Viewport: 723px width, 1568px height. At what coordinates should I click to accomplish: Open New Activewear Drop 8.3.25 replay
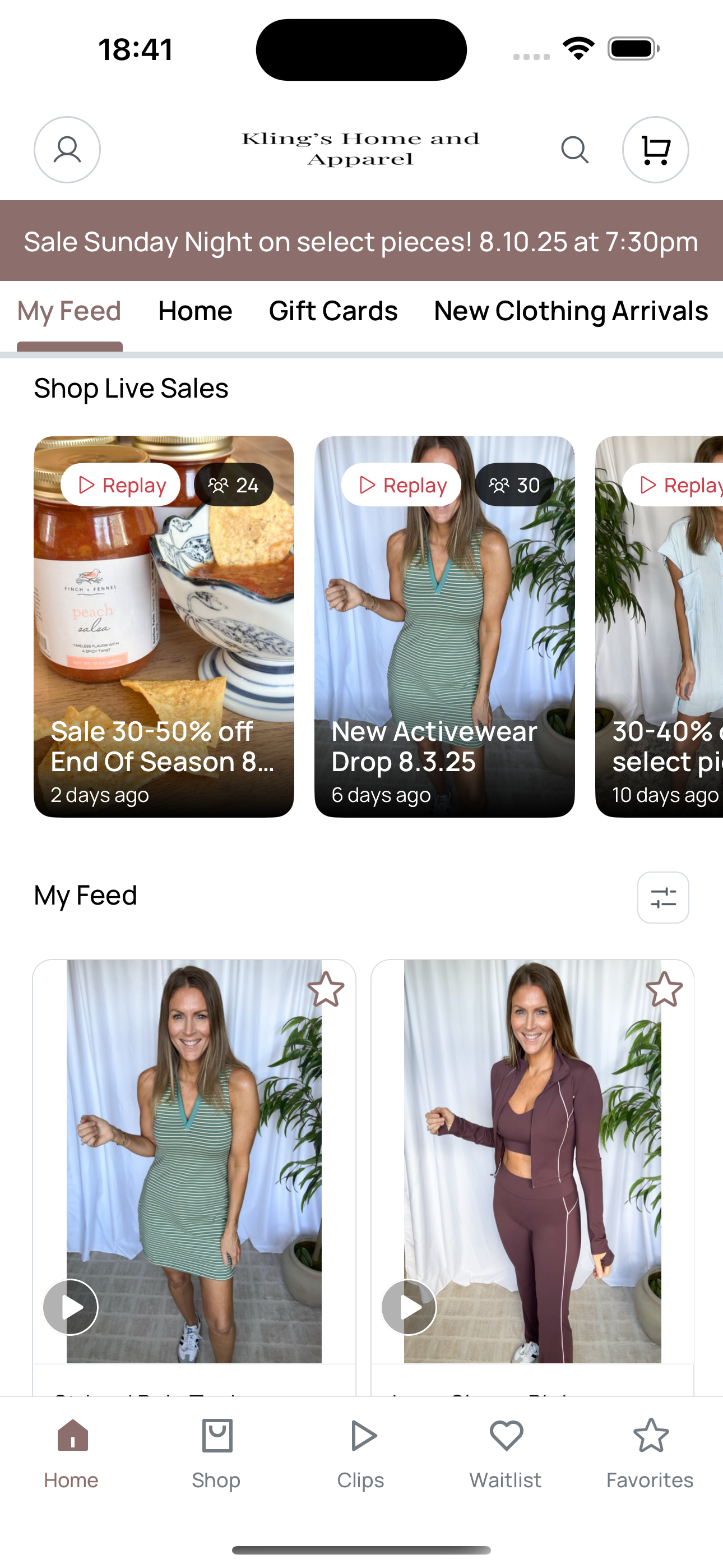click(444, 626)
